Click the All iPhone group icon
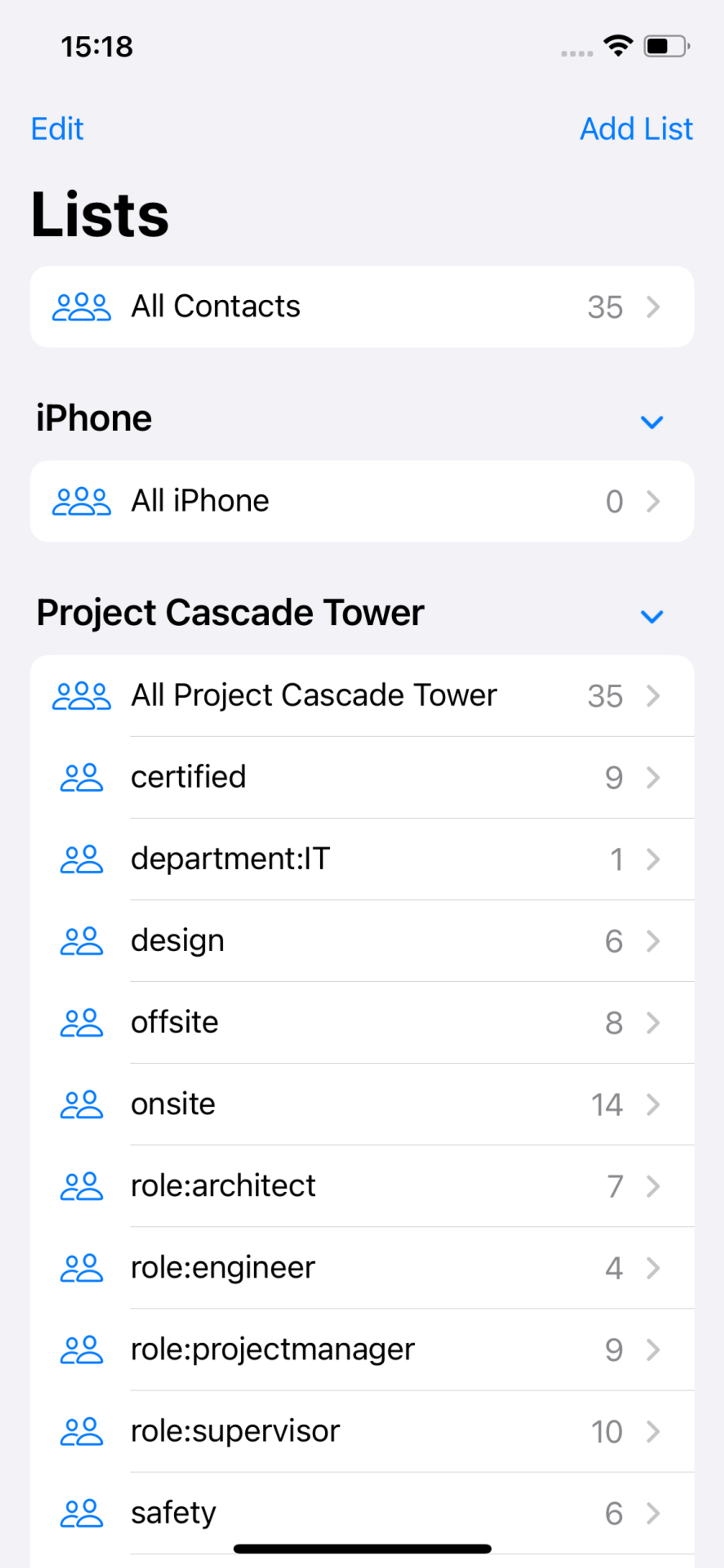 click(81, 500)
